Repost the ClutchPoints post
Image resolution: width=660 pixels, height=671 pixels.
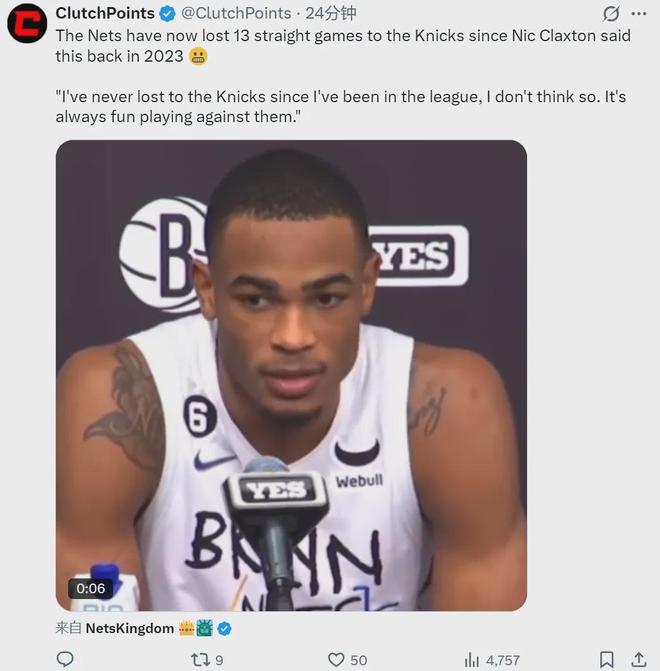[x=199, y=659]
